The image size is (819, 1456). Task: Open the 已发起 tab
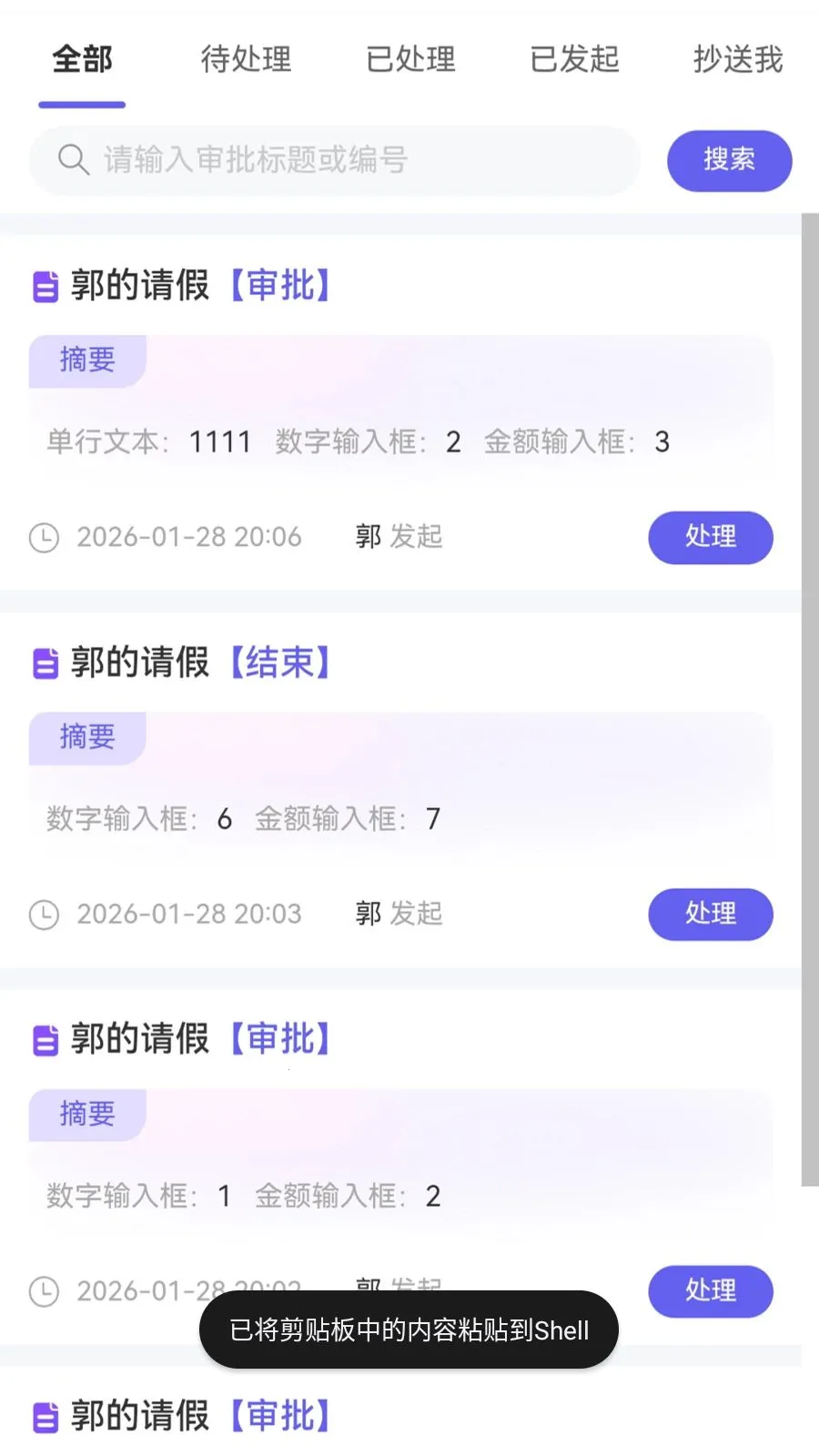coord(574,60)
